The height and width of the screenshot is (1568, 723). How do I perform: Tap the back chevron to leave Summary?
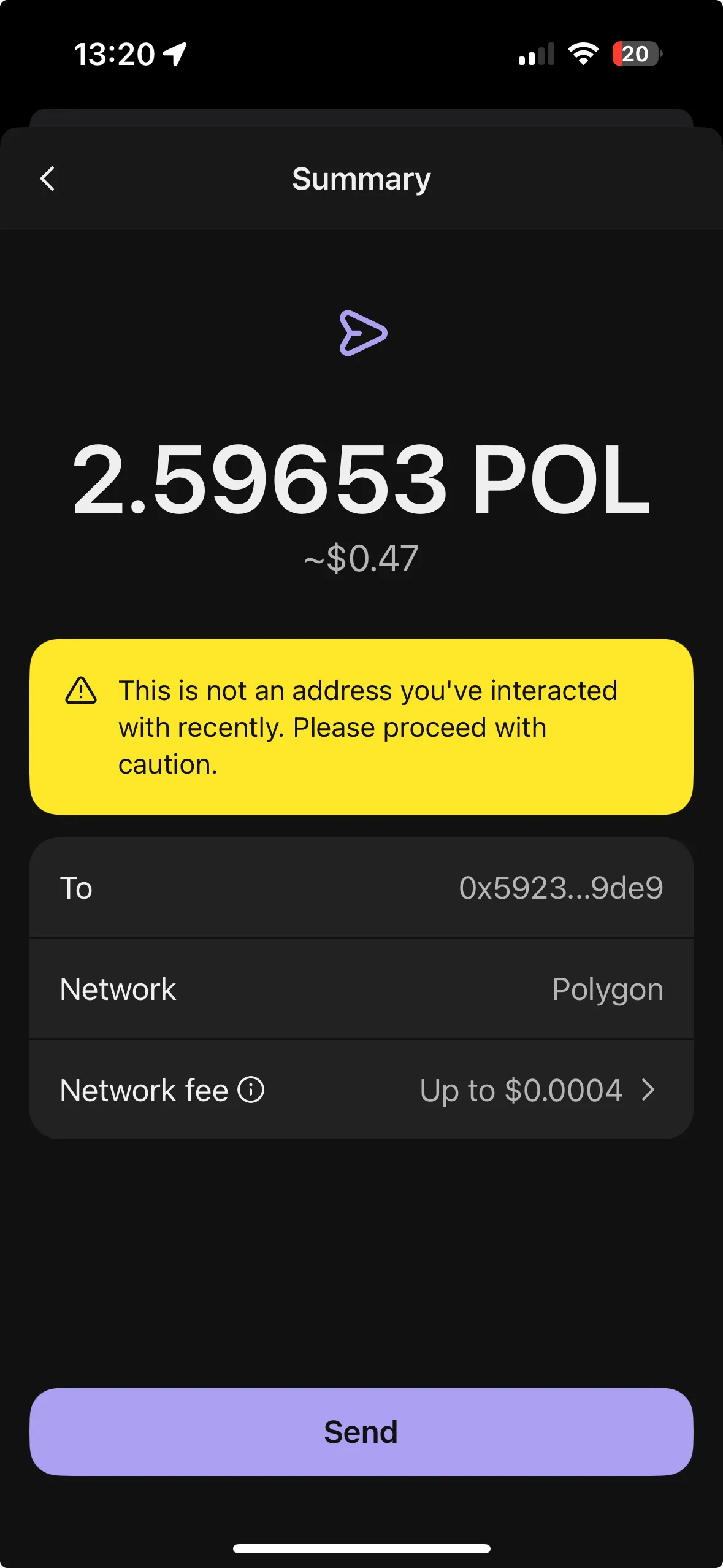tap(47, 179)
